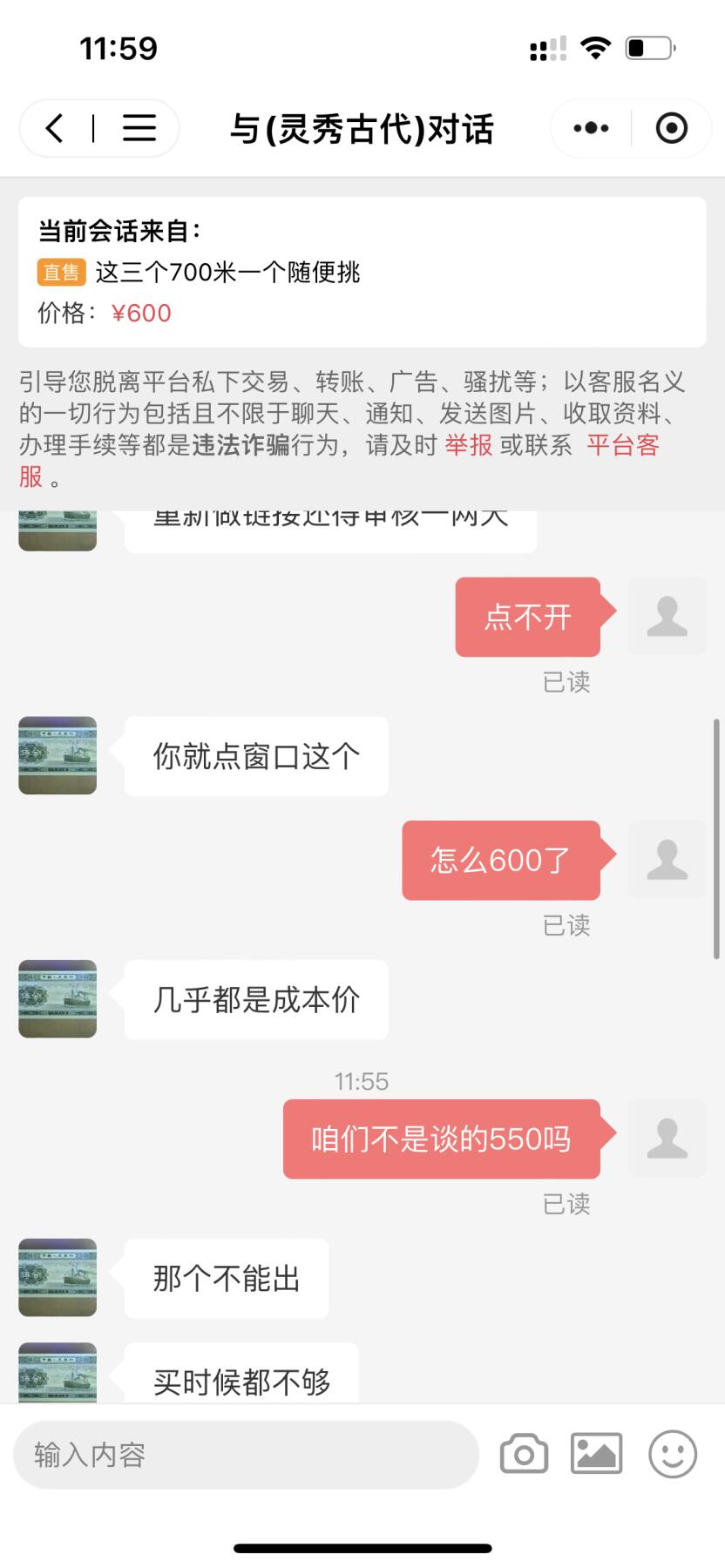The width and height of the screenshot is (725, 1568).
Task: Open the emoji picker icon
Action: (x=669, y=1453)
